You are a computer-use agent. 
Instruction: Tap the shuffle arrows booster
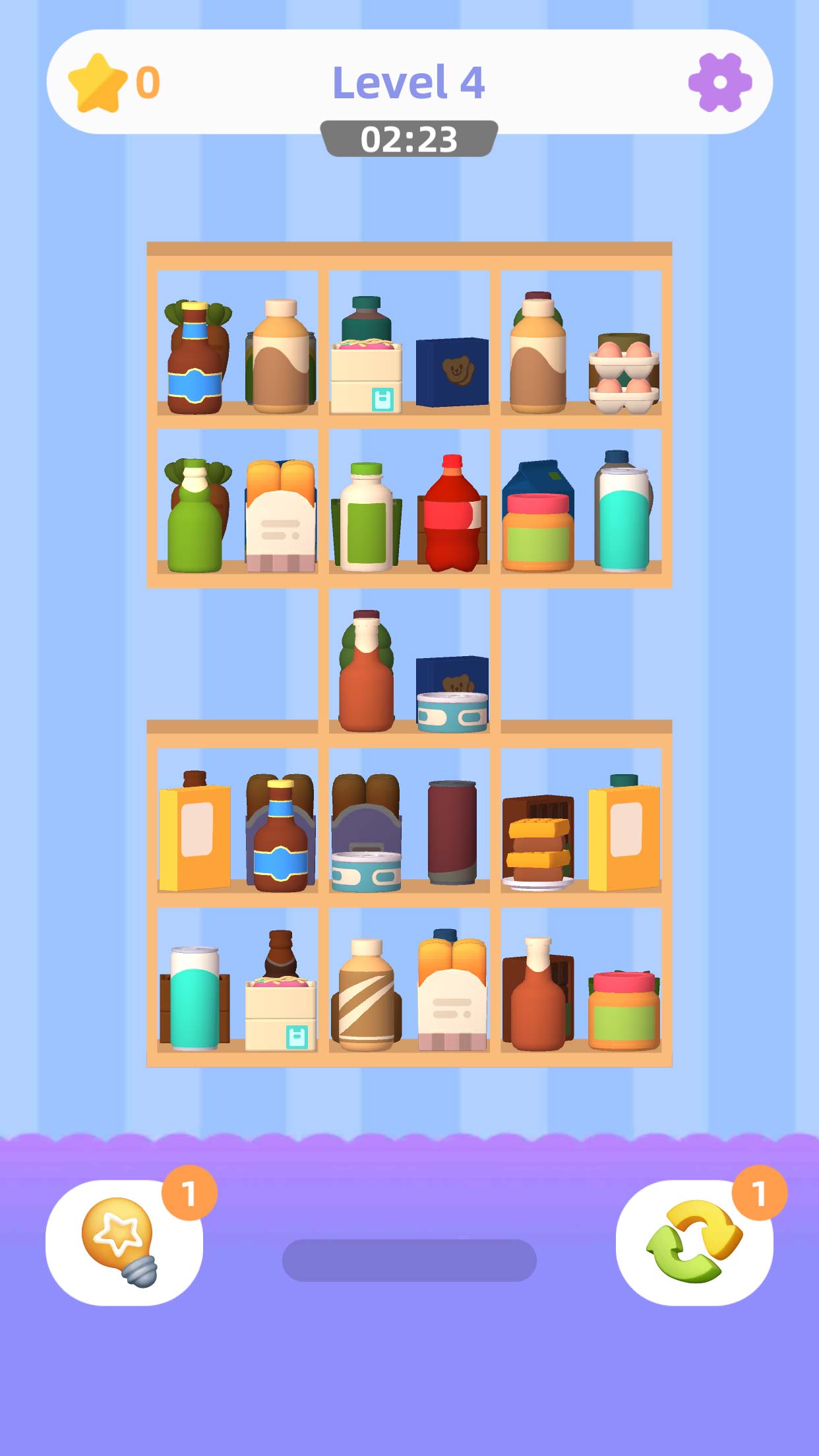click(694, 1242)
